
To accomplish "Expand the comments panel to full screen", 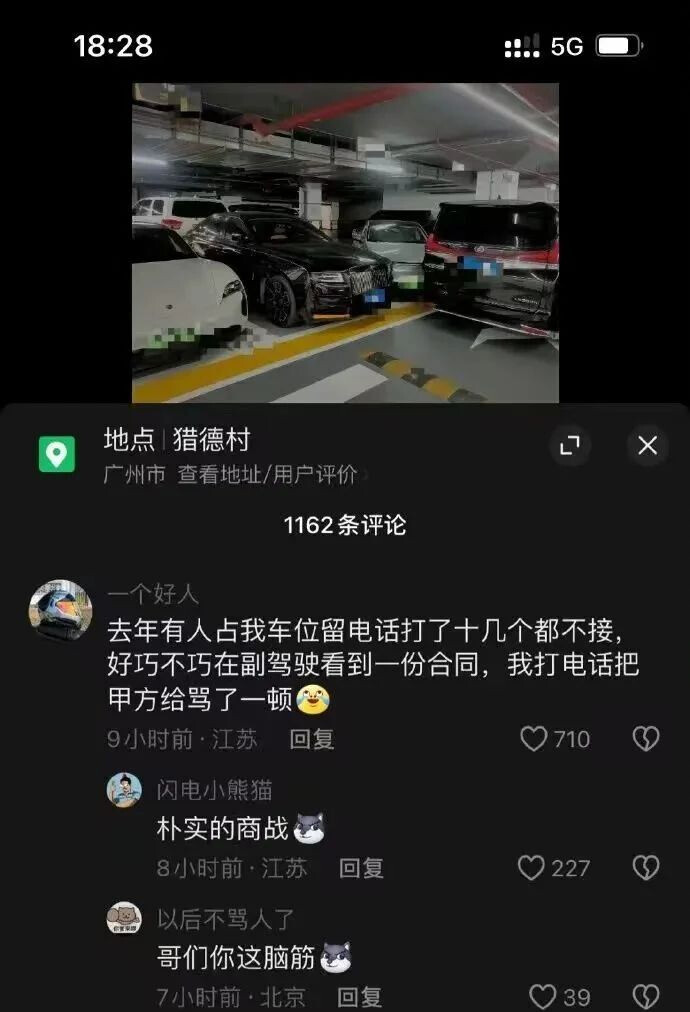I will pyautogui.click(x=570, y=446).
